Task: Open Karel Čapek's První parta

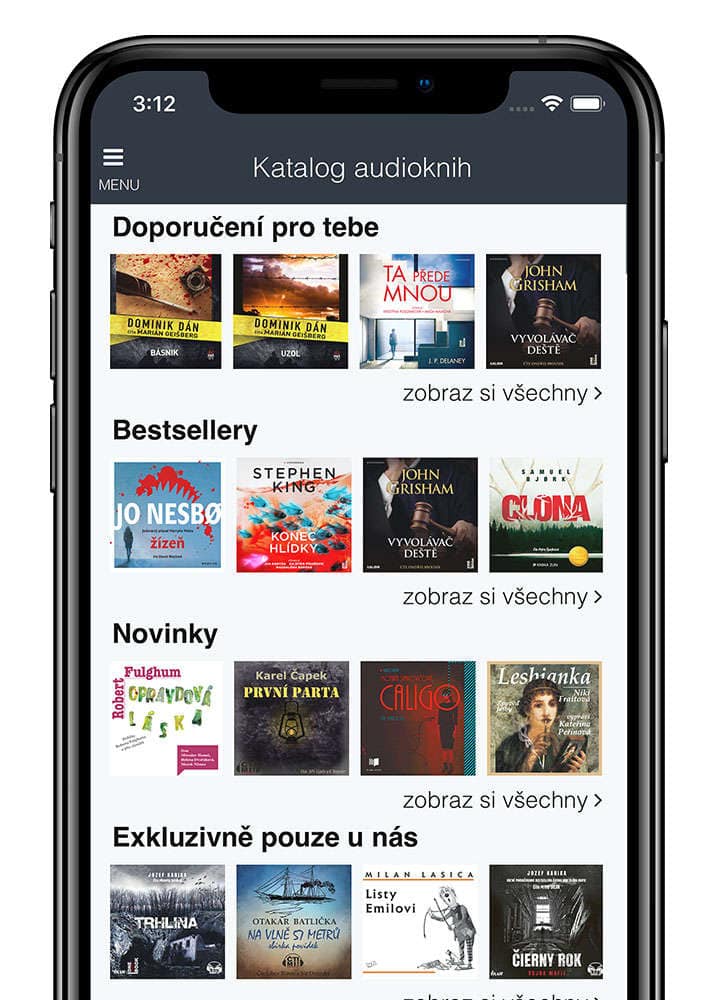Action: click(292, 718)
